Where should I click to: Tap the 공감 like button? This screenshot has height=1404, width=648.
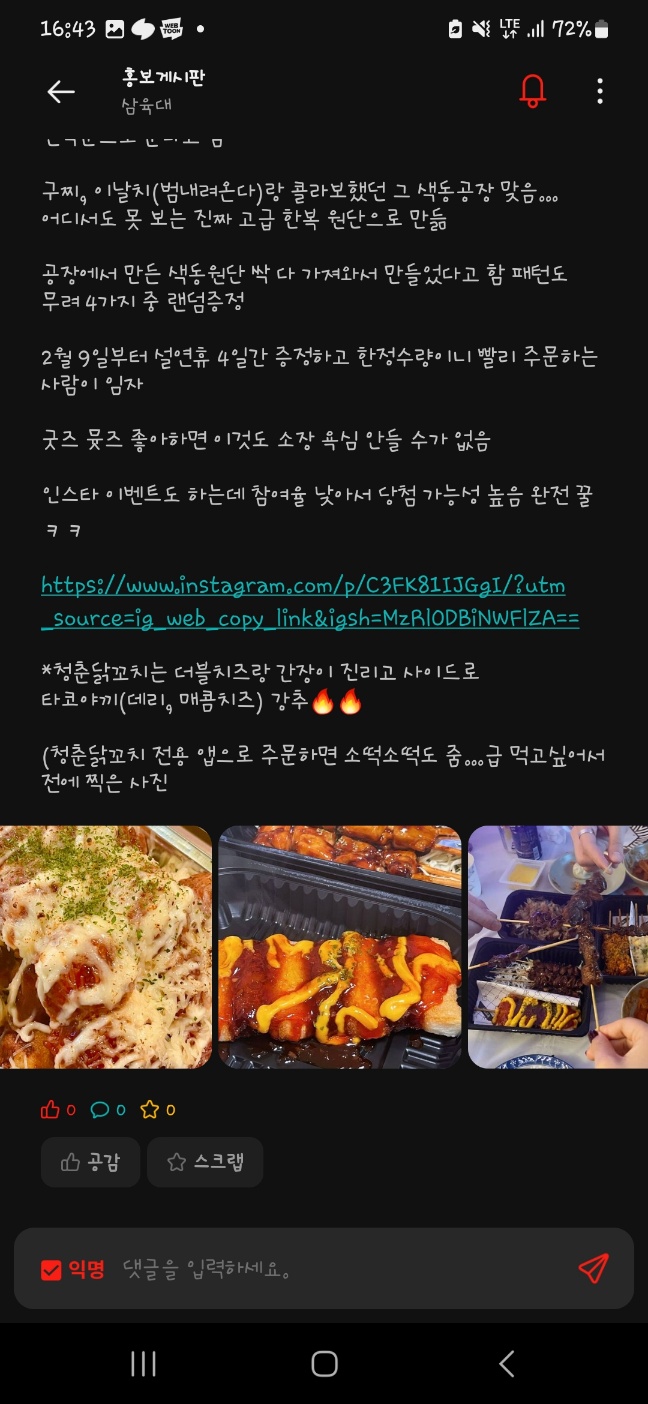click(x=90, y=1162)
